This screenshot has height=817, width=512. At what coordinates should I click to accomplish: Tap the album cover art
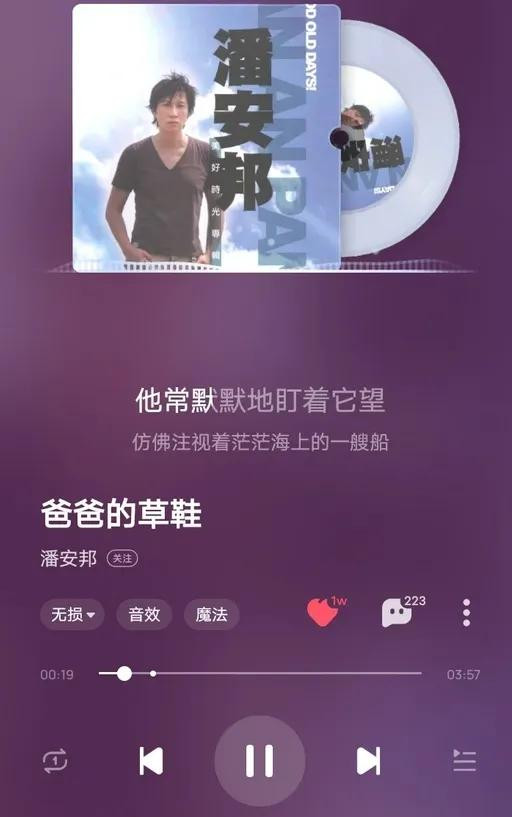(206, 138)
